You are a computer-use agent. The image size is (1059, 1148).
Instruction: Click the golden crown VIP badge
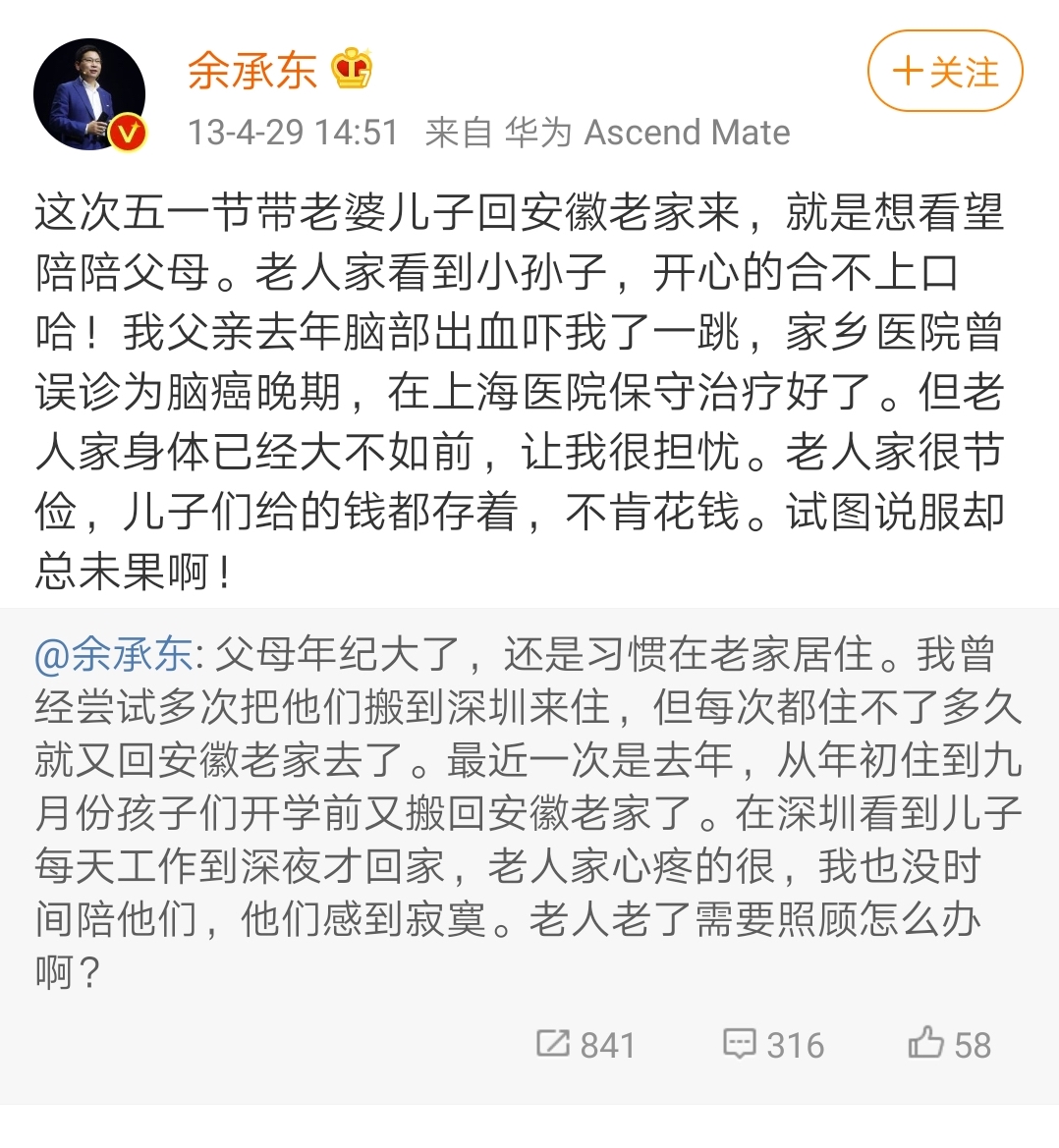[350, 69]
